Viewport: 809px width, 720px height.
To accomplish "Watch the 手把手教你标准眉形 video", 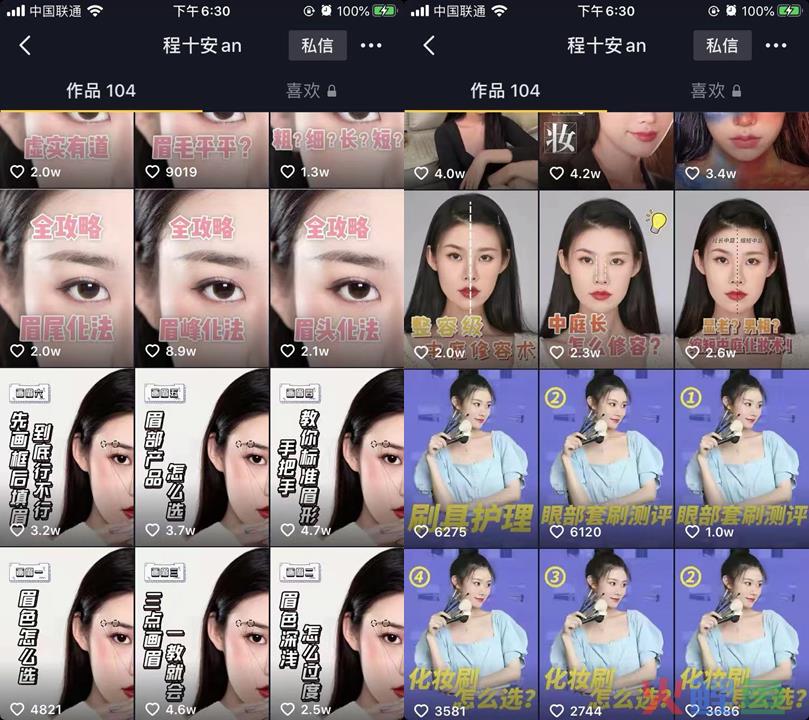I will pyautogui.click(x=337, y=457).
